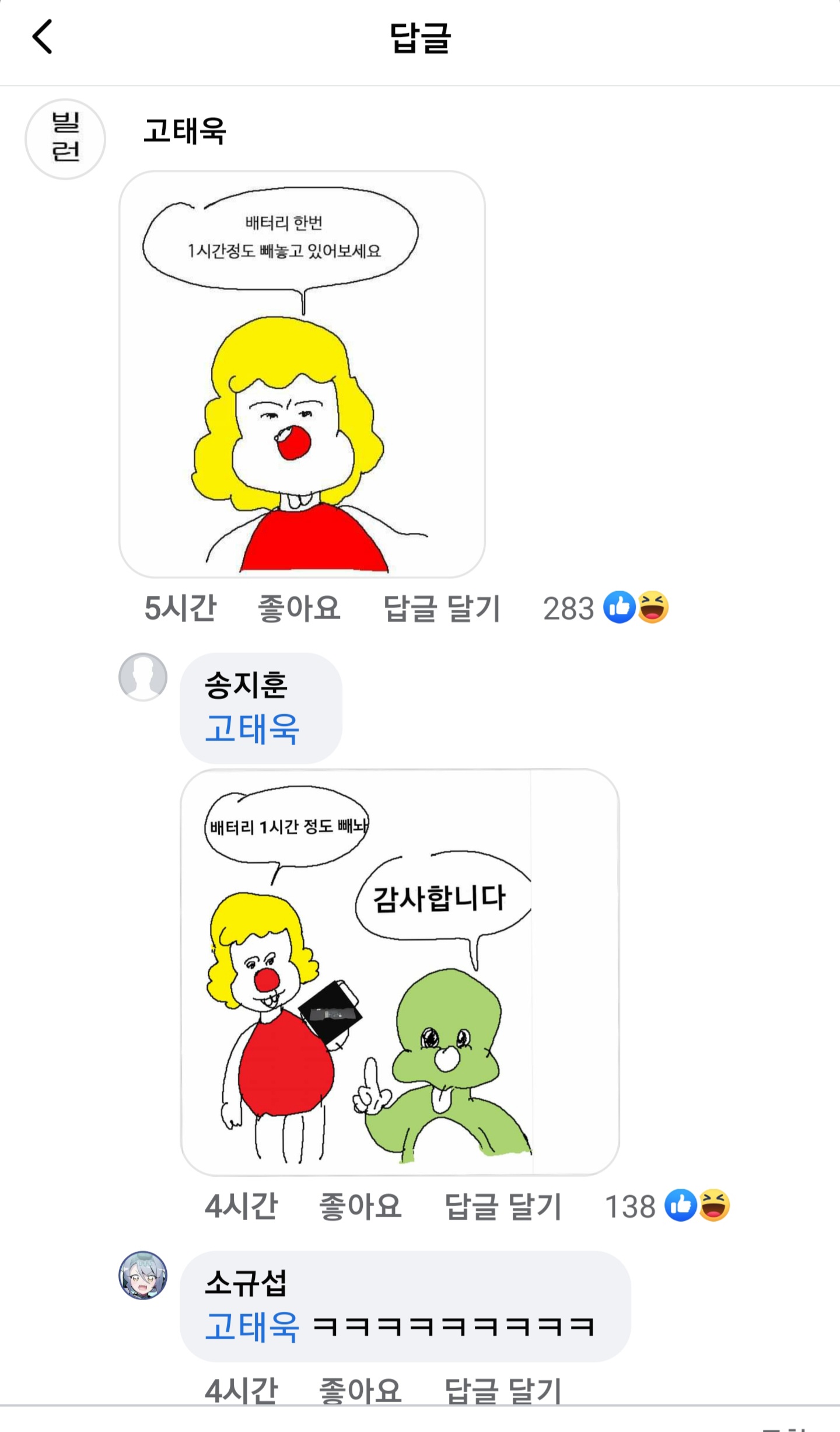View the 283 reactions on 고태욱's comment

(x=605, y=608)
